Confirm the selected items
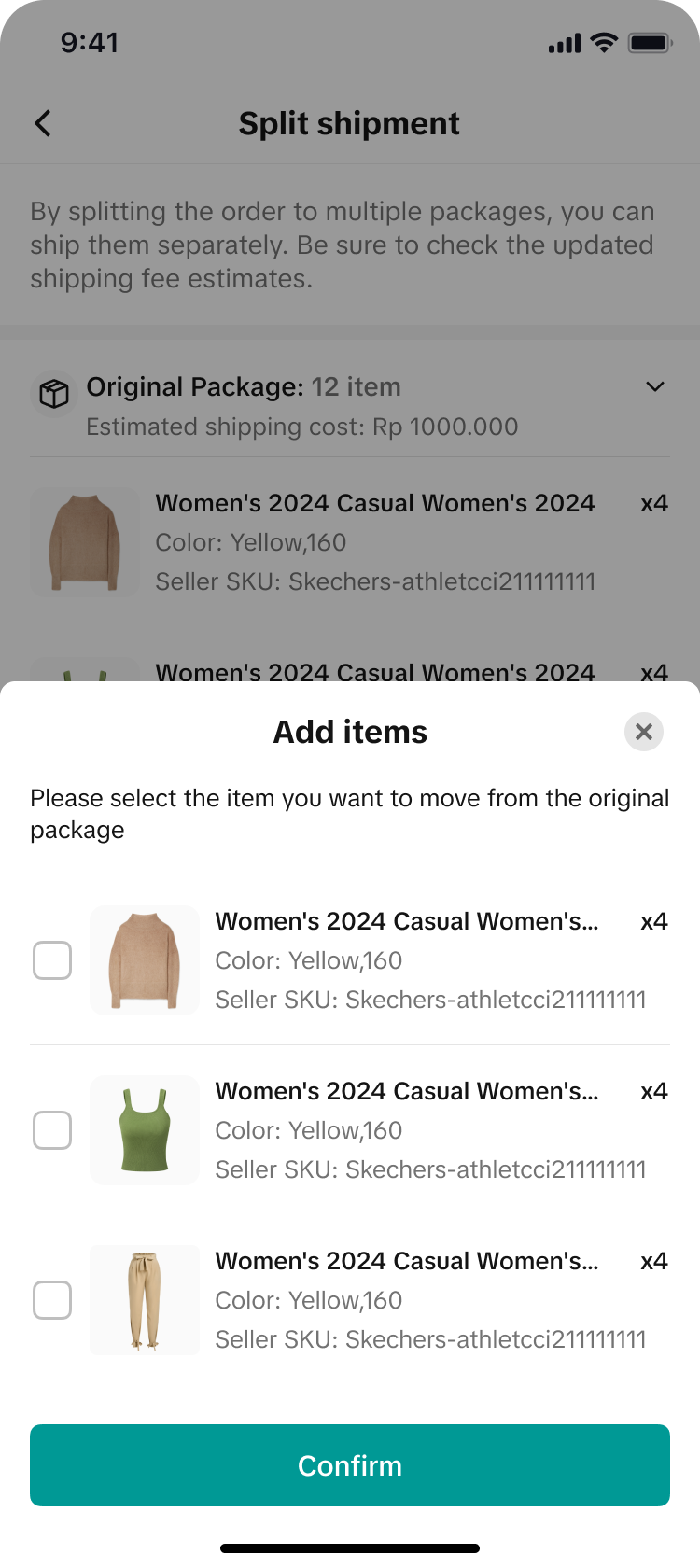 point(350,1465)
